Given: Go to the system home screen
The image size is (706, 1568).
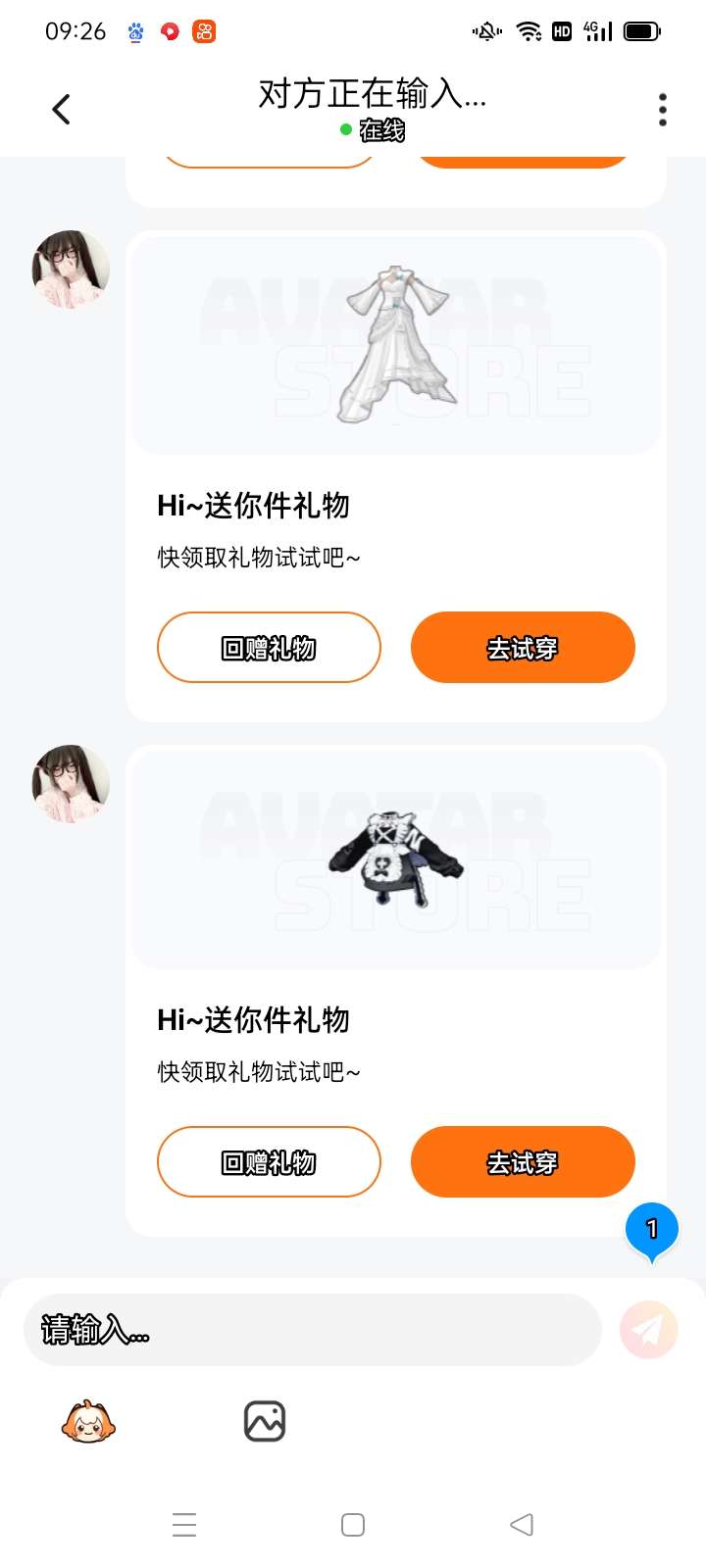Looking at the screenshot, I should (x=353, y=1525).
